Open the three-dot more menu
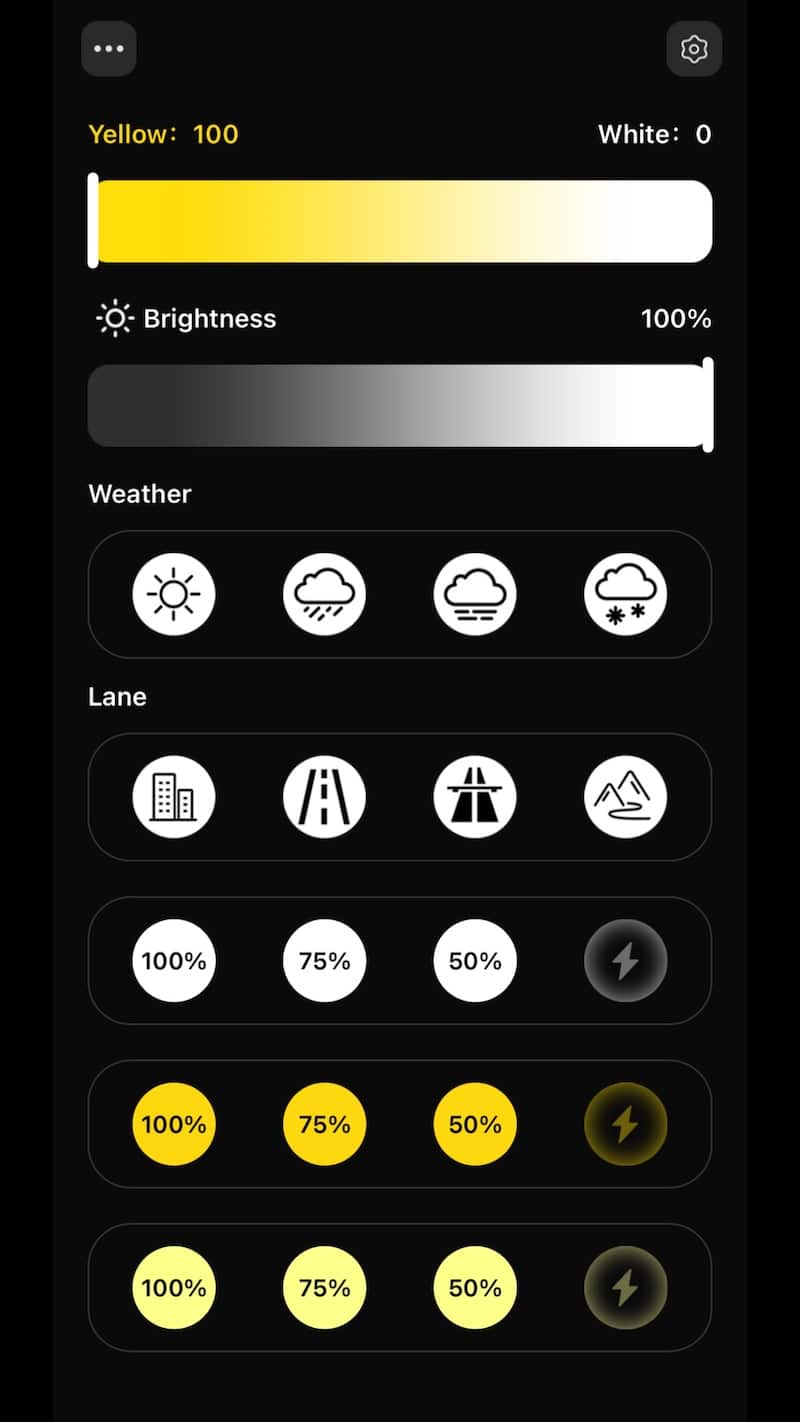The height and width of the screenshot is (1422, 800). coord(109,49)
